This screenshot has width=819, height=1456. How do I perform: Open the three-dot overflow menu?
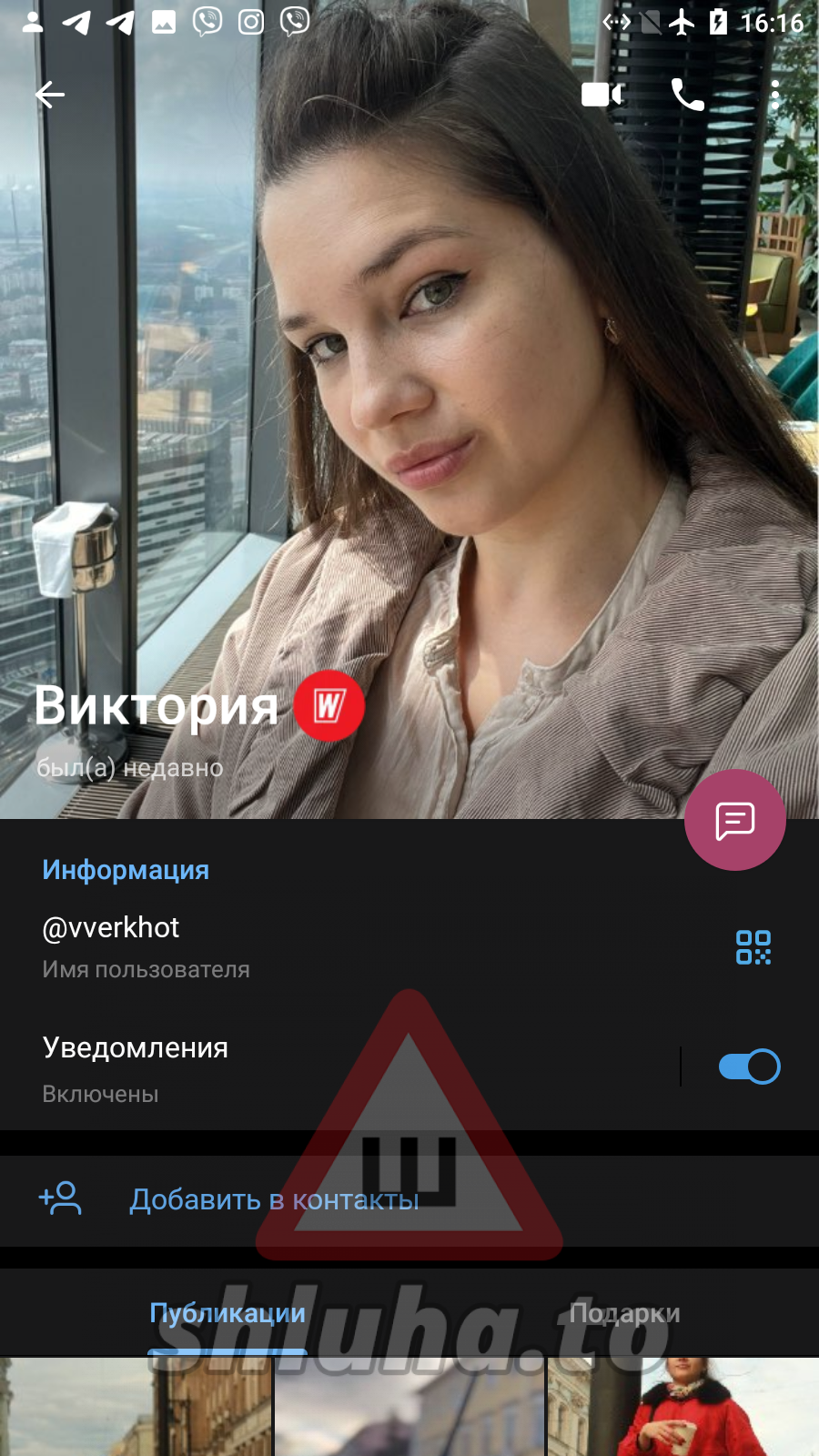point(774,95)
